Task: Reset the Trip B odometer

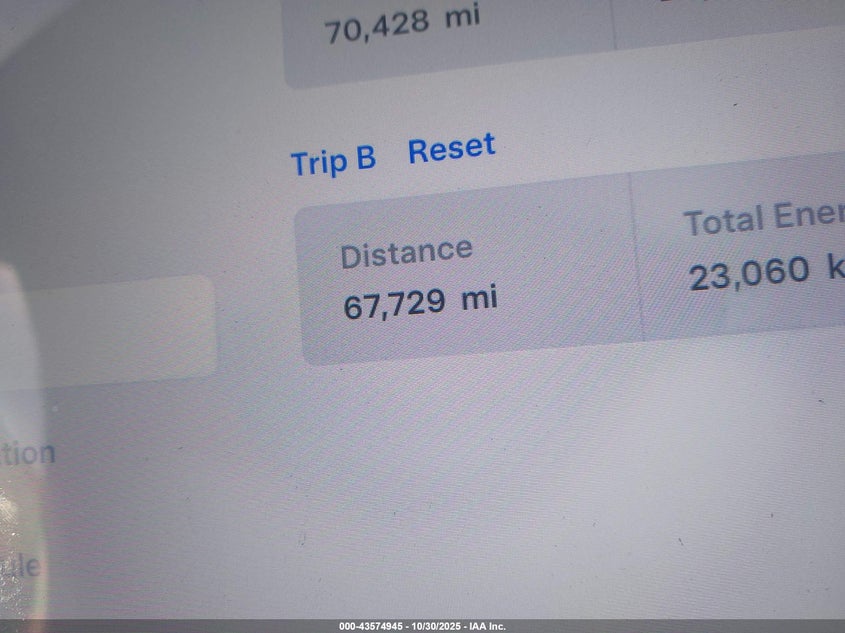Action: (x=451, y=149)
